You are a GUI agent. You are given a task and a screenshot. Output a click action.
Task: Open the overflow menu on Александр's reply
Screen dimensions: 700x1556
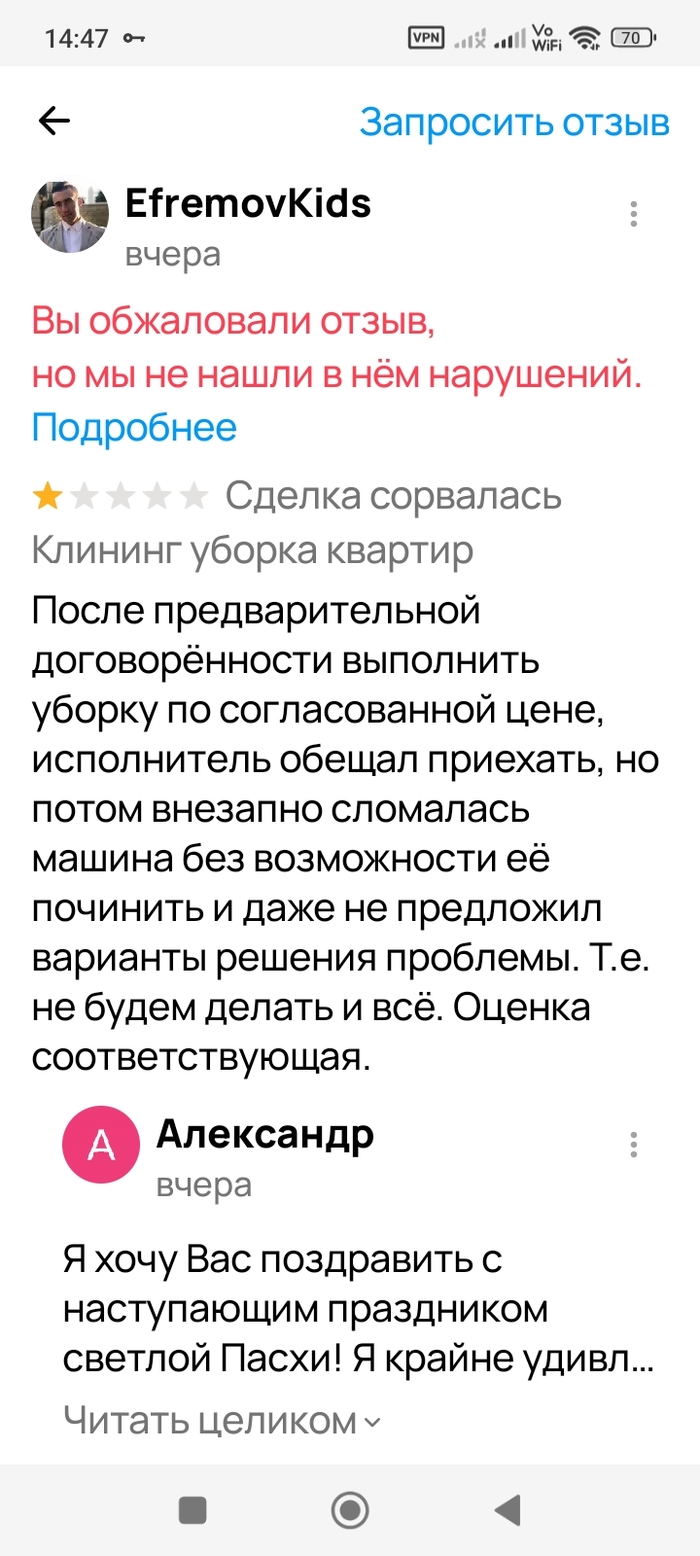(x=633, y=1145)
